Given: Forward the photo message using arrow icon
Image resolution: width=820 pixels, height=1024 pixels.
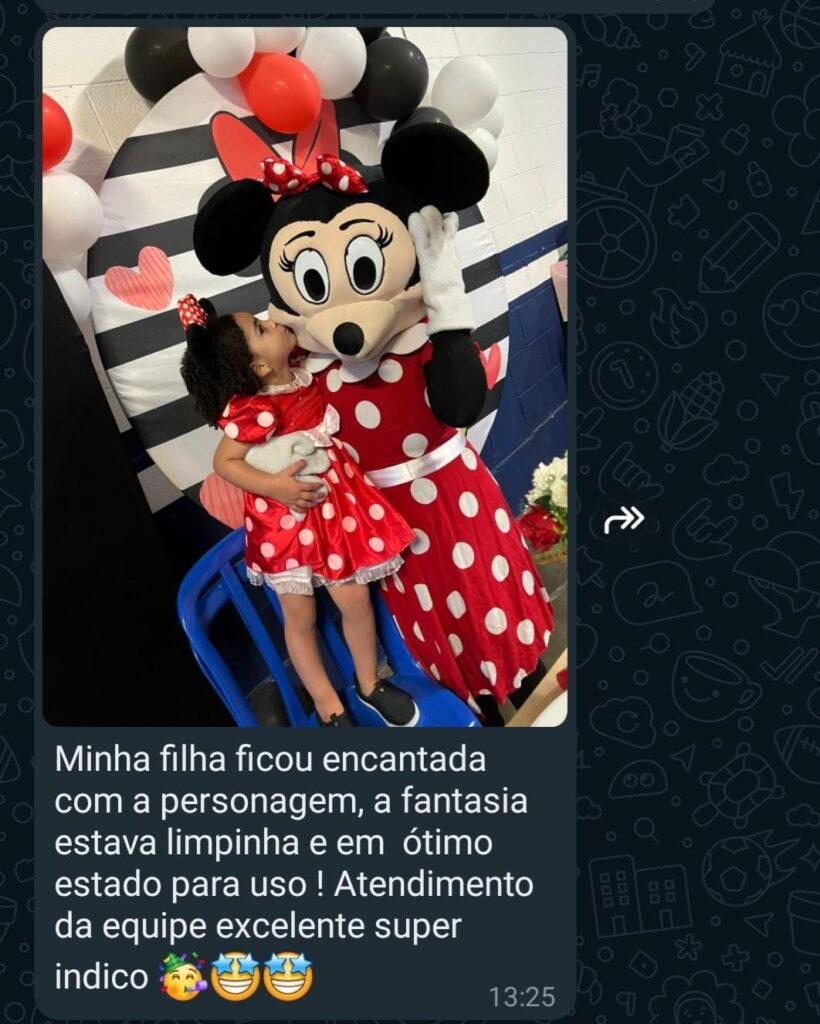Looking at the screenshot, I should click(x=624, y=519).
